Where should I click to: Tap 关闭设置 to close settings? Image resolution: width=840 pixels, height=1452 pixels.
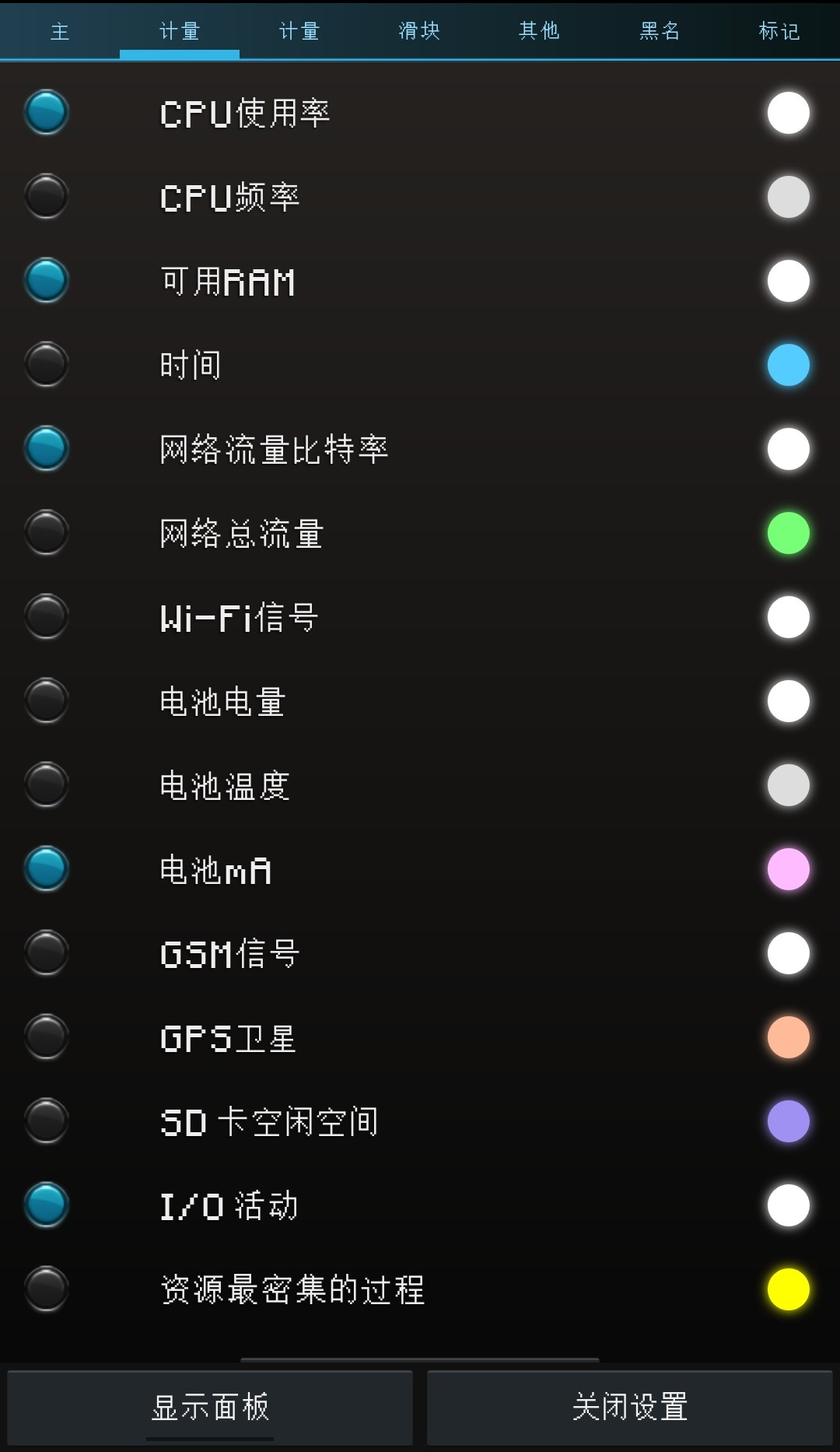coord(629,1408)
